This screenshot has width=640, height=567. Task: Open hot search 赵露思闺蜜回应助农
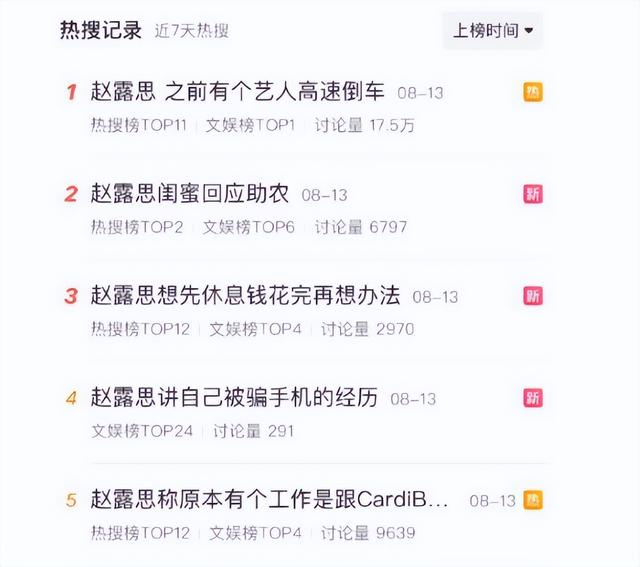[190, 195]
